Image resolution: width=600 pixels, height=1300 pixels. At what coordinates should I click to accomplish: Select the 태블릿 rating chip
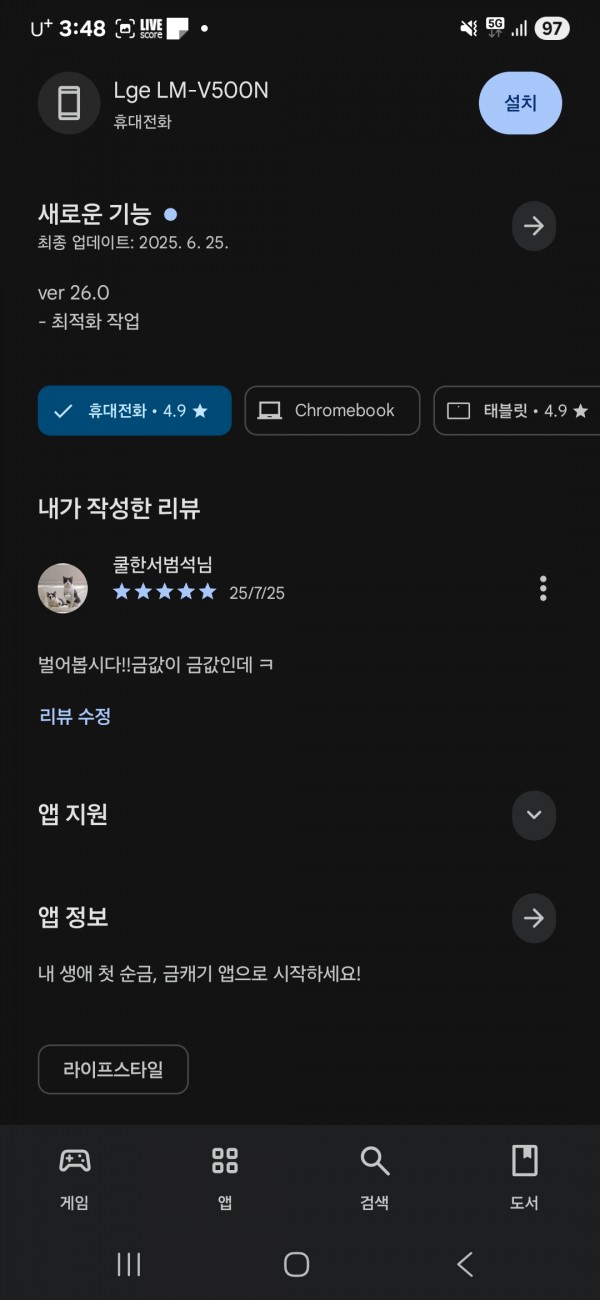click(x=517, y=411)
